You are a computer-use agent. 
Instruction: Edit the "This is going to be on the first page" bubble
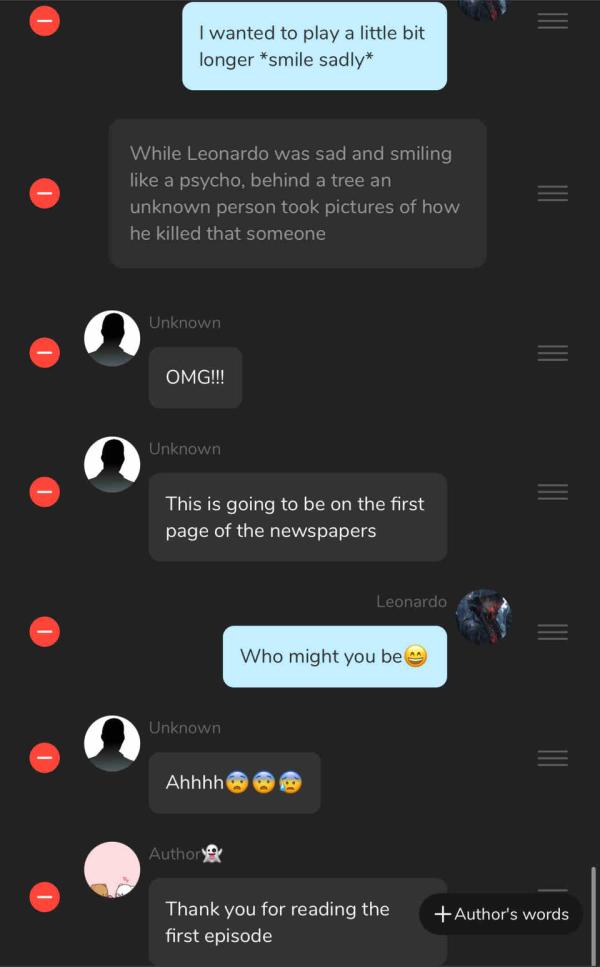297,517
